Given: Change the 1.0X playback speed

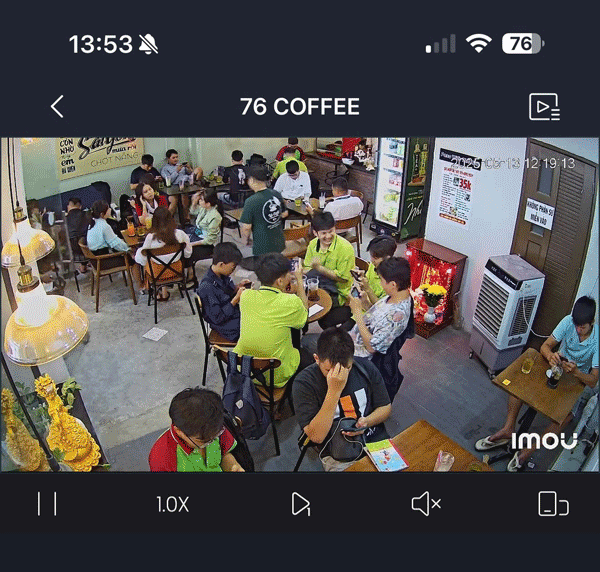Looking at the screenshot, I should [x=172, y=504].
